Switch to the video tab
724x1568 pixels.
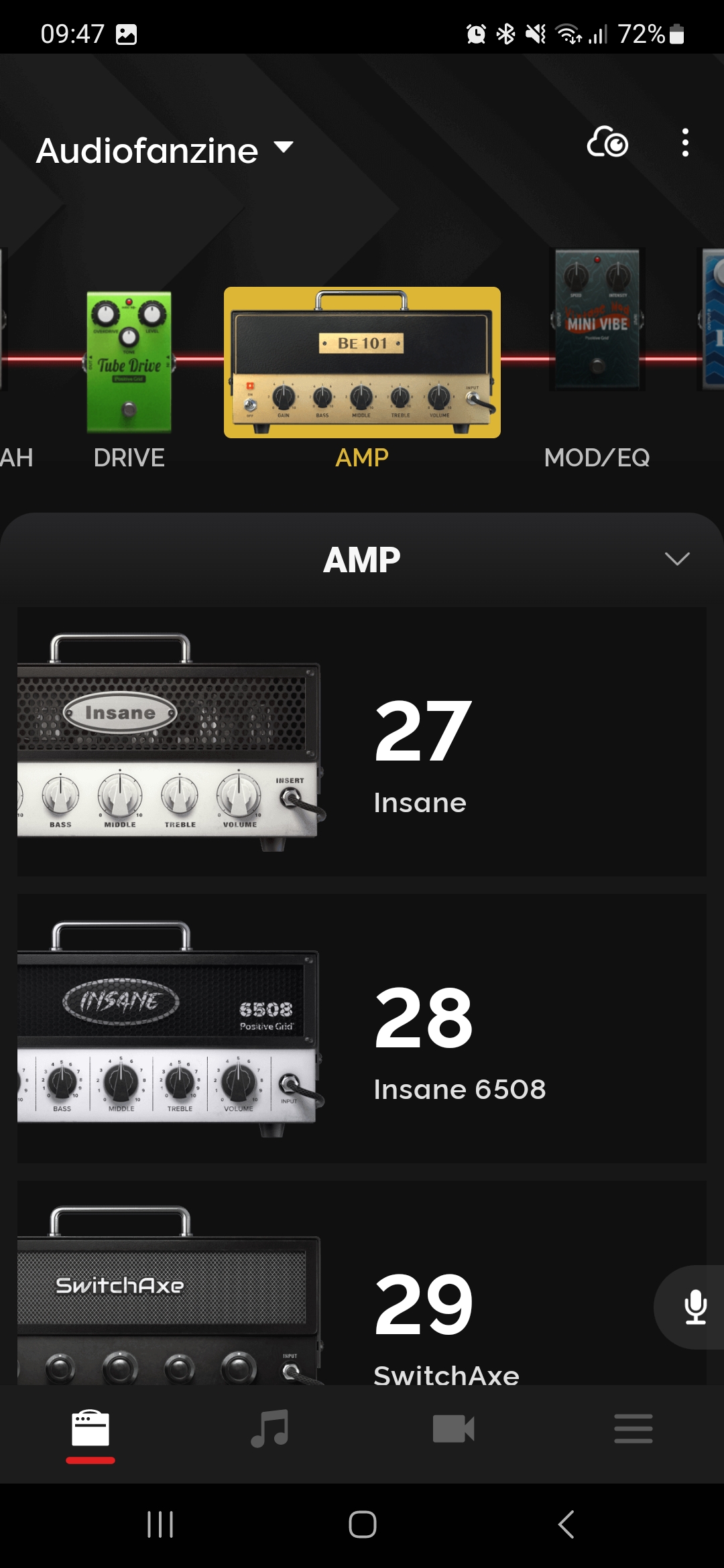[453, 1428]
